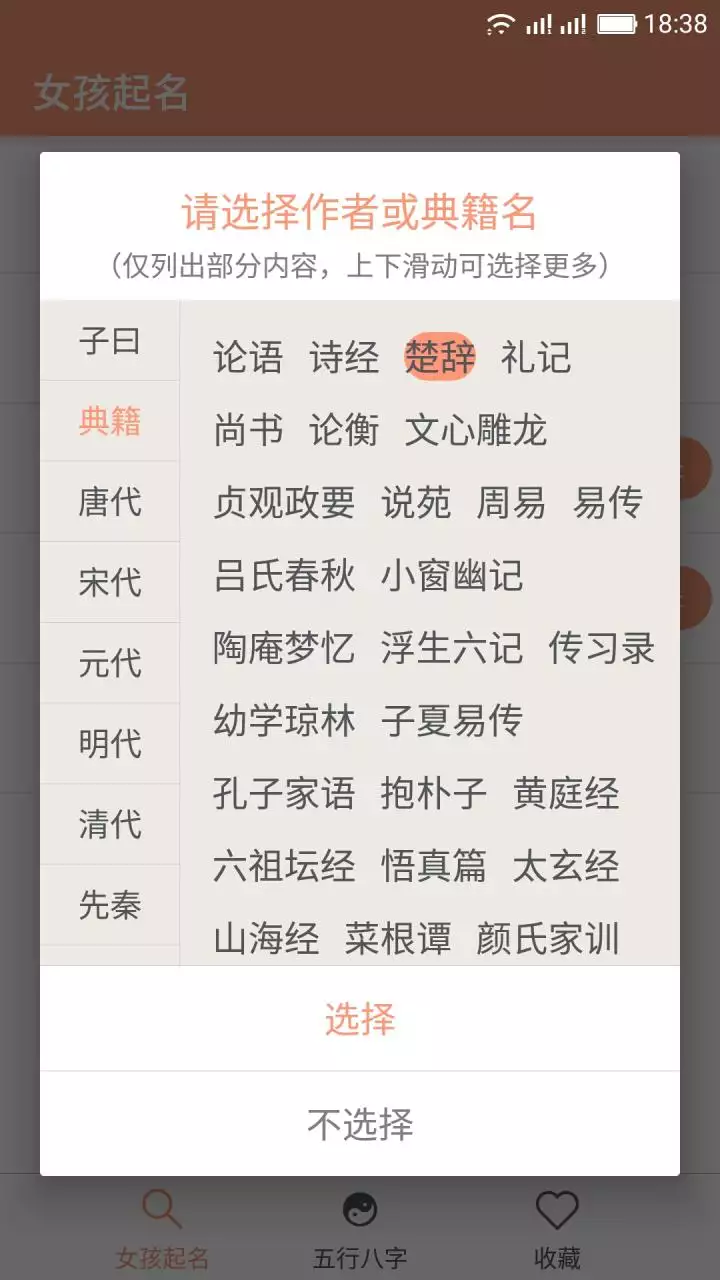This screenshot has width=720, height=1280.
Task: Switch to the 宋代 sidebar tab
Action: click(x=110, y=582)
